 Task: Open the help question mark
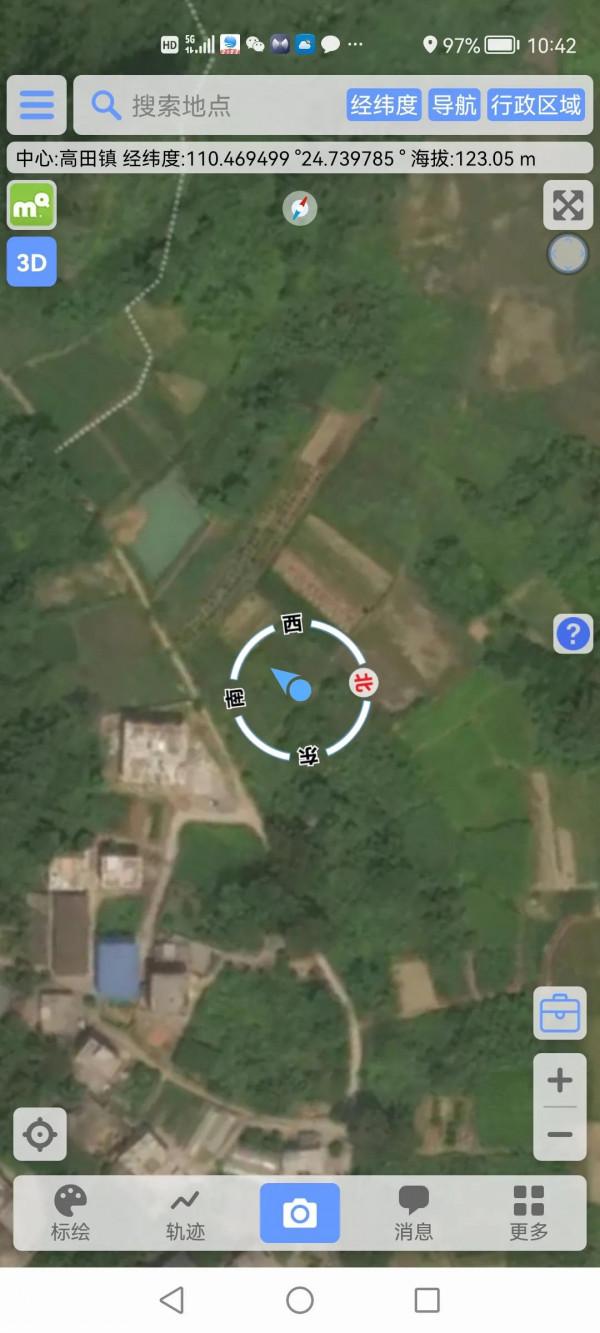573,634
